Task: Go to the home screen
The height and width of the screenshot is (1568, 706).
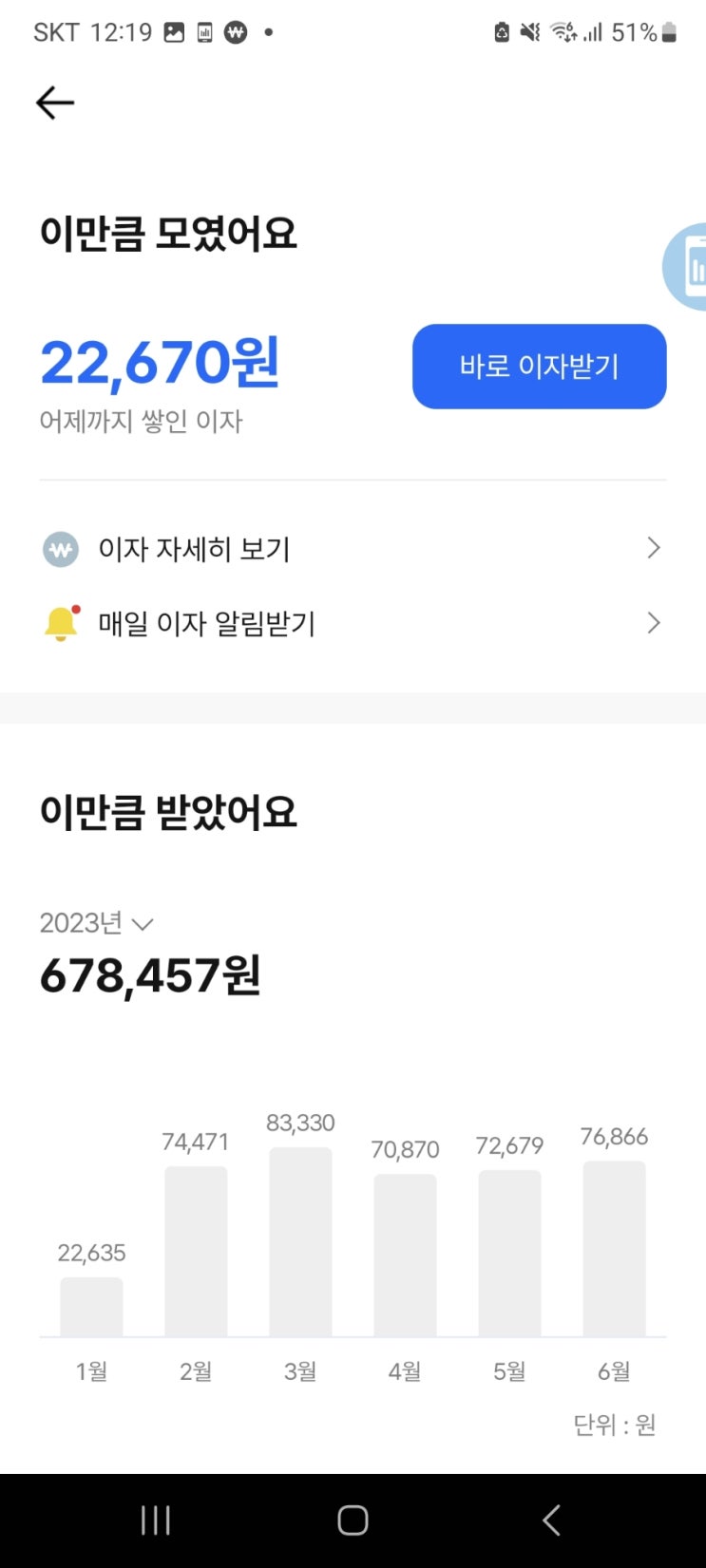Action: click(353, 1521)
